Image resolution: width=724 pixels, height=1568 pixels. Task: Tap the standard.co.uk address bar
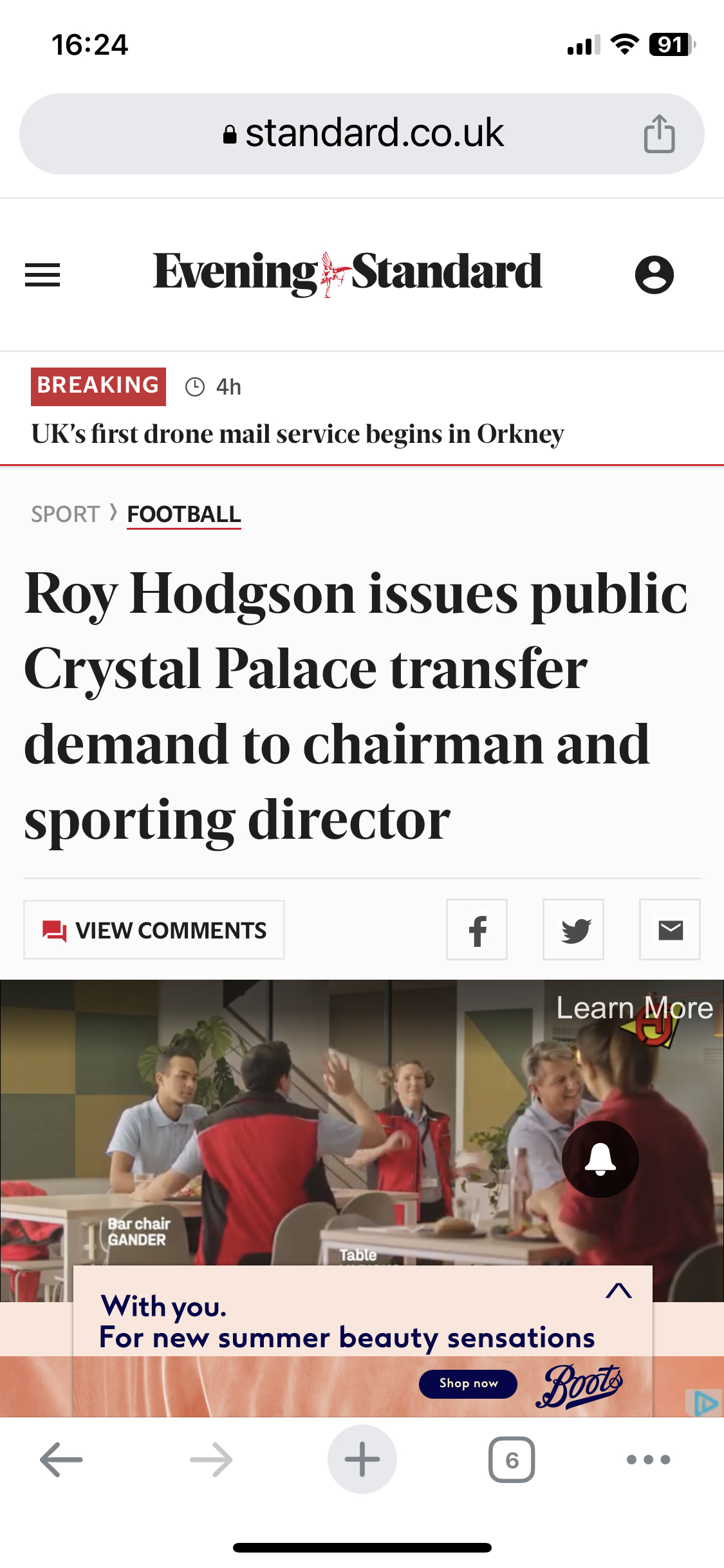tap(362, 134)
